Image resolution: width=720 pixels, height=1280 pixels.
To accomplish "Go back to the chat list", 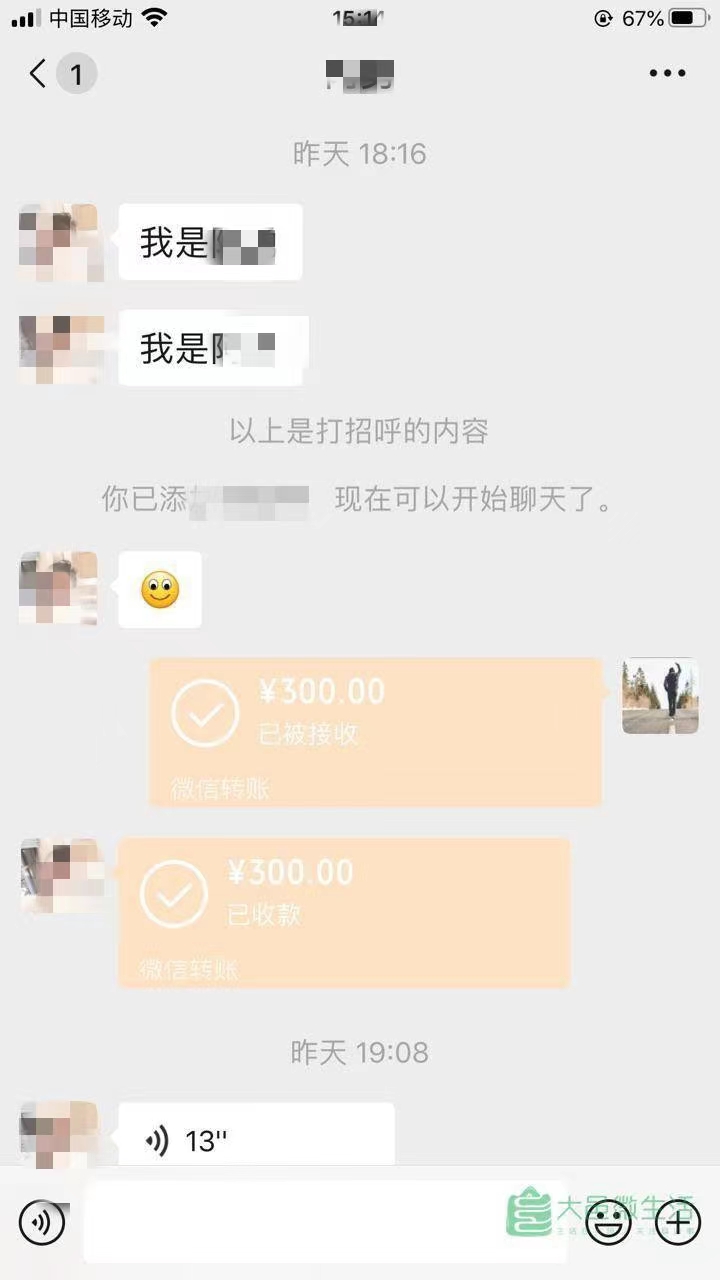I will (x=38, y=73).
